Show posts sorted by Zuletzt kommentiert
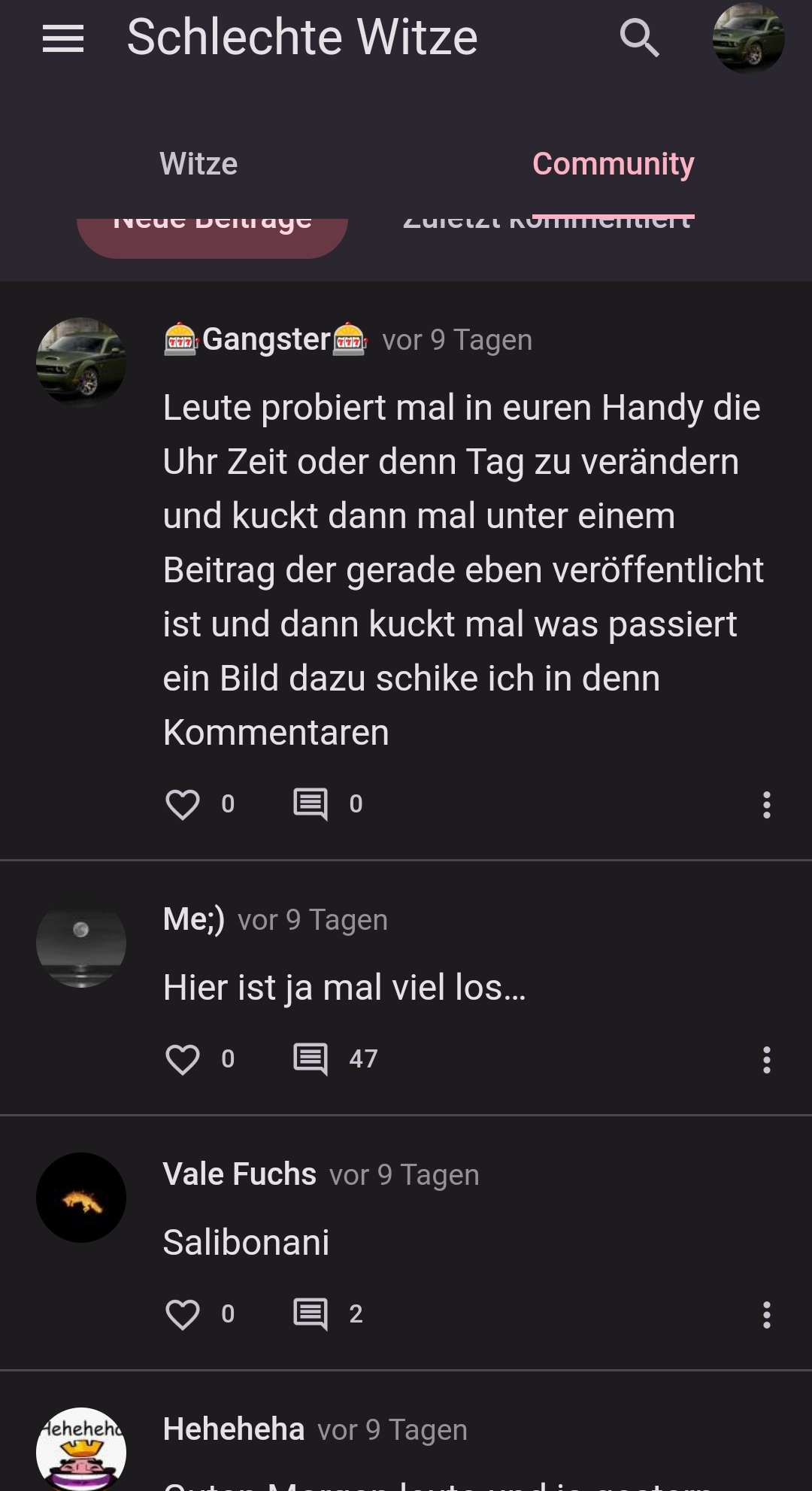812x1491 pixels. (x=547, y=226)
